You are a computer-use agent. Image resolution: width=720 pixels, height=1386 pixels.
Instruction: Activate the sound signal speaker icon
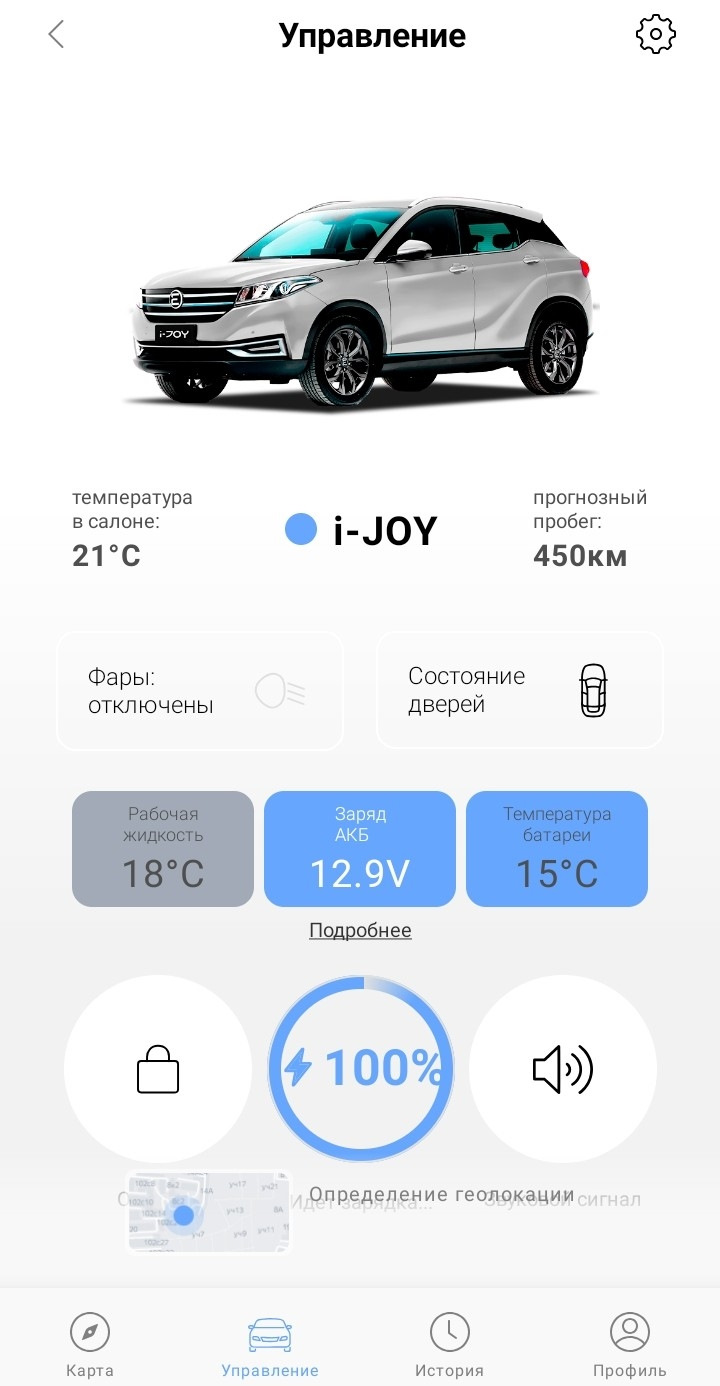click(x=562, y=1068)
